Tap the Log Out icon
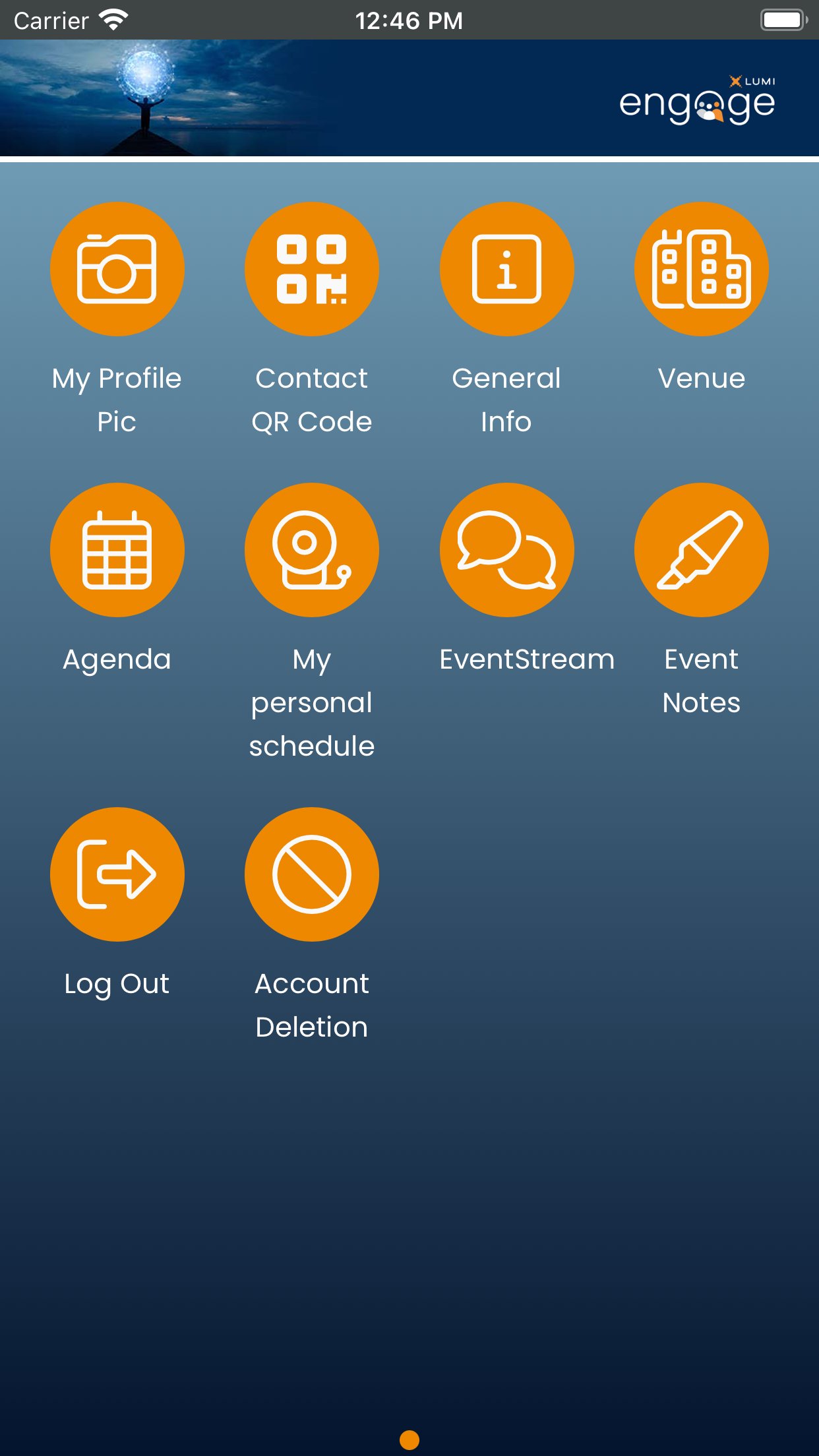This screenshot has height=1456, width=819. click(x=117, y=872)
